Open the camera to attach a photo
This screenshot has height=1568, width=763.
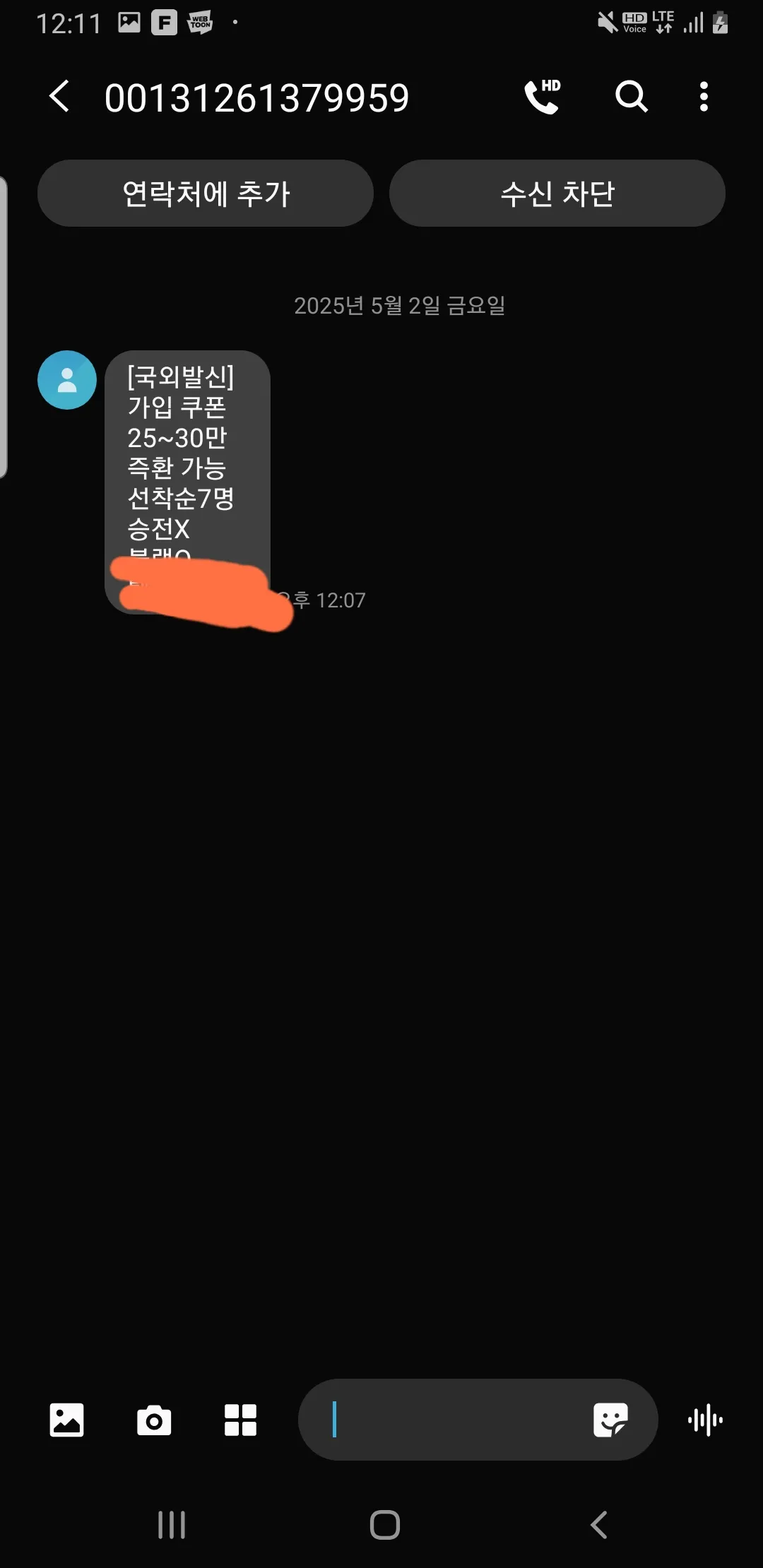pyautogui.click(x=154, y=1420)
